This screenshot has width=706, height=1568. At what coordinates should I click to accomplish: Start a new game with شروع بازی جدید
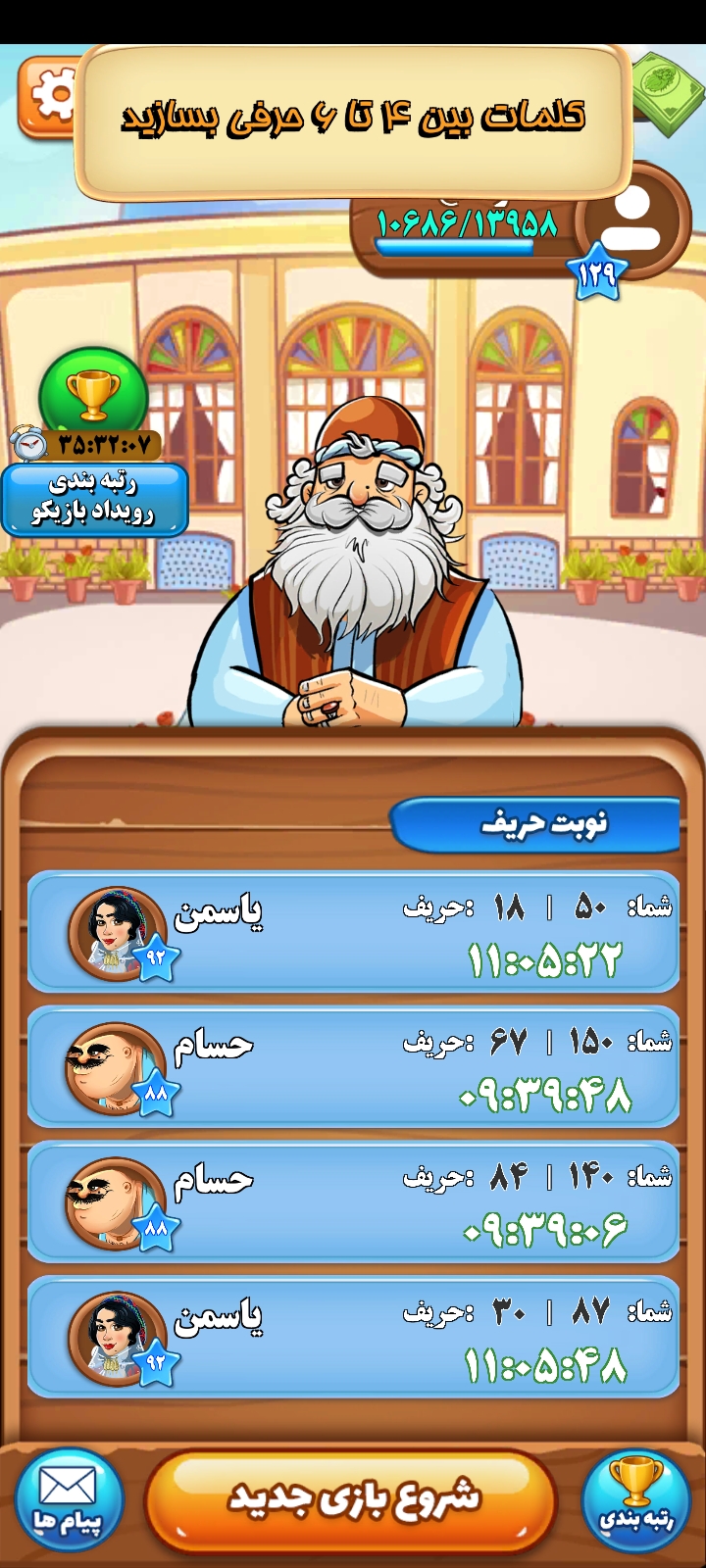click(x=351, y=1499)
